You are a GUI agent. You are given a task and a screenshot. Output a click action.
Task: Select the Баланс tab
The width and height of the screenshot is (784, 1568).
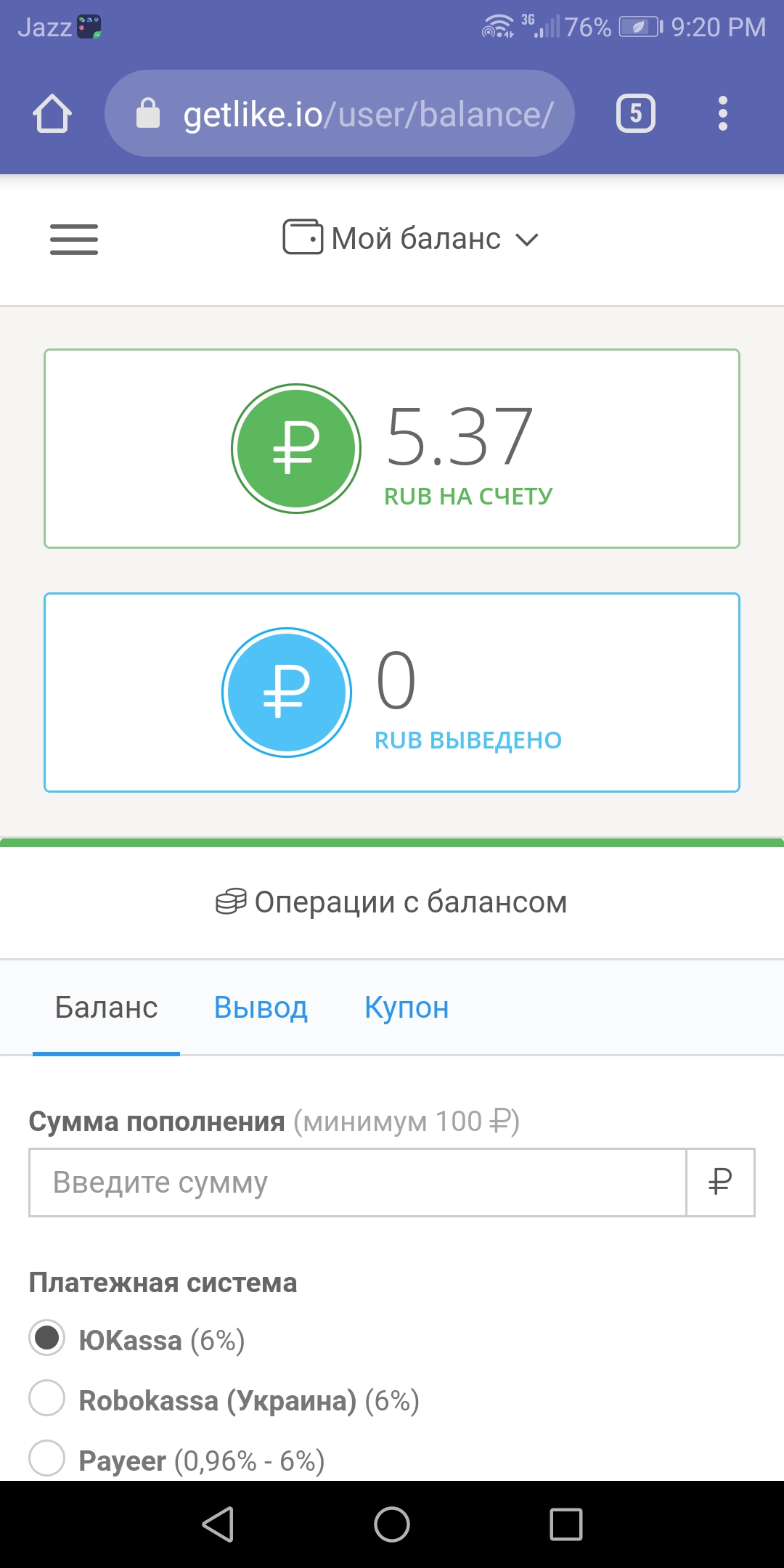click(107, 1008)
